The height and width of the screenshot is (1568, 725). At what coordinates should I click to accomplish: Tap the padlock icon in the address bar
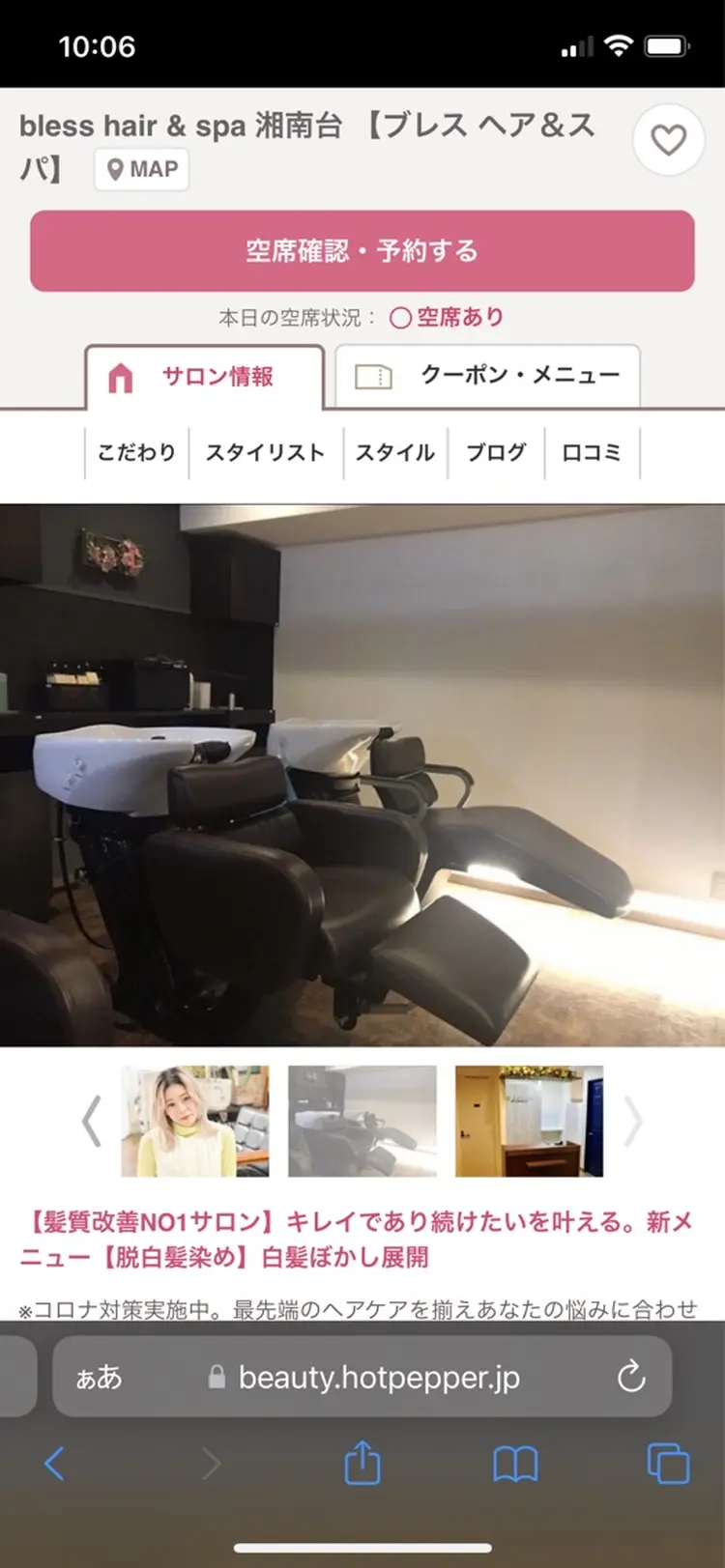click(x=217, y=1378)
